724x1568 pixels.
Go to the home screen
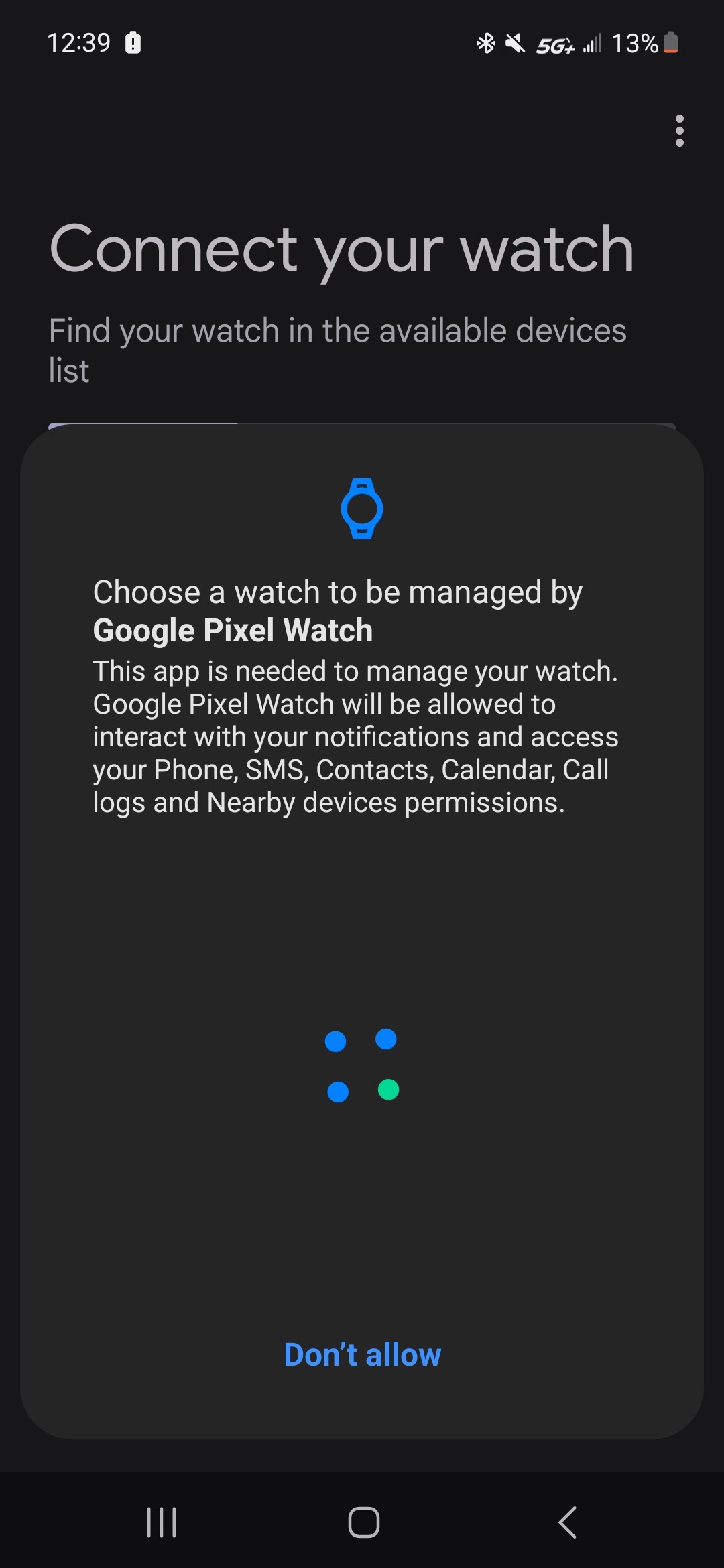click(x=363, y=1522)
